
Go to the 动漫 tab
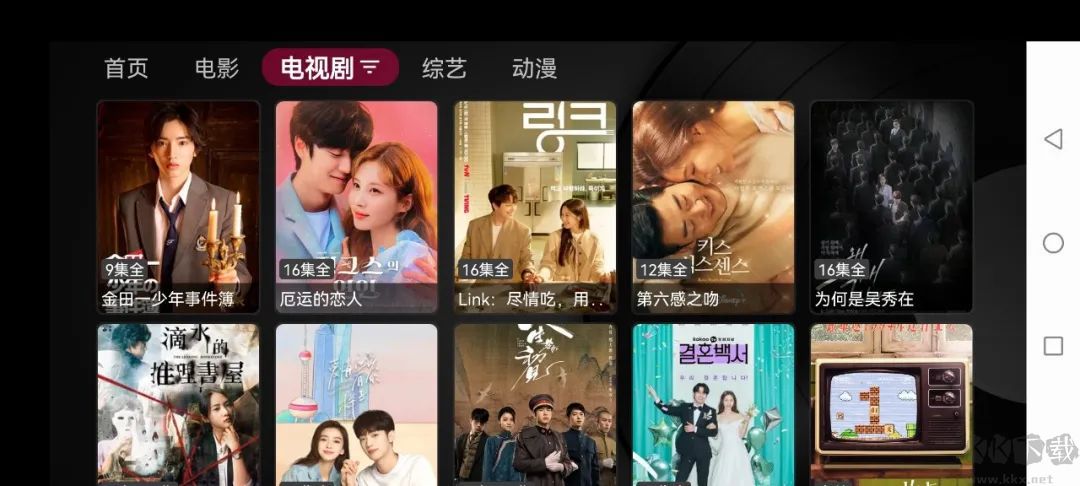534,68
